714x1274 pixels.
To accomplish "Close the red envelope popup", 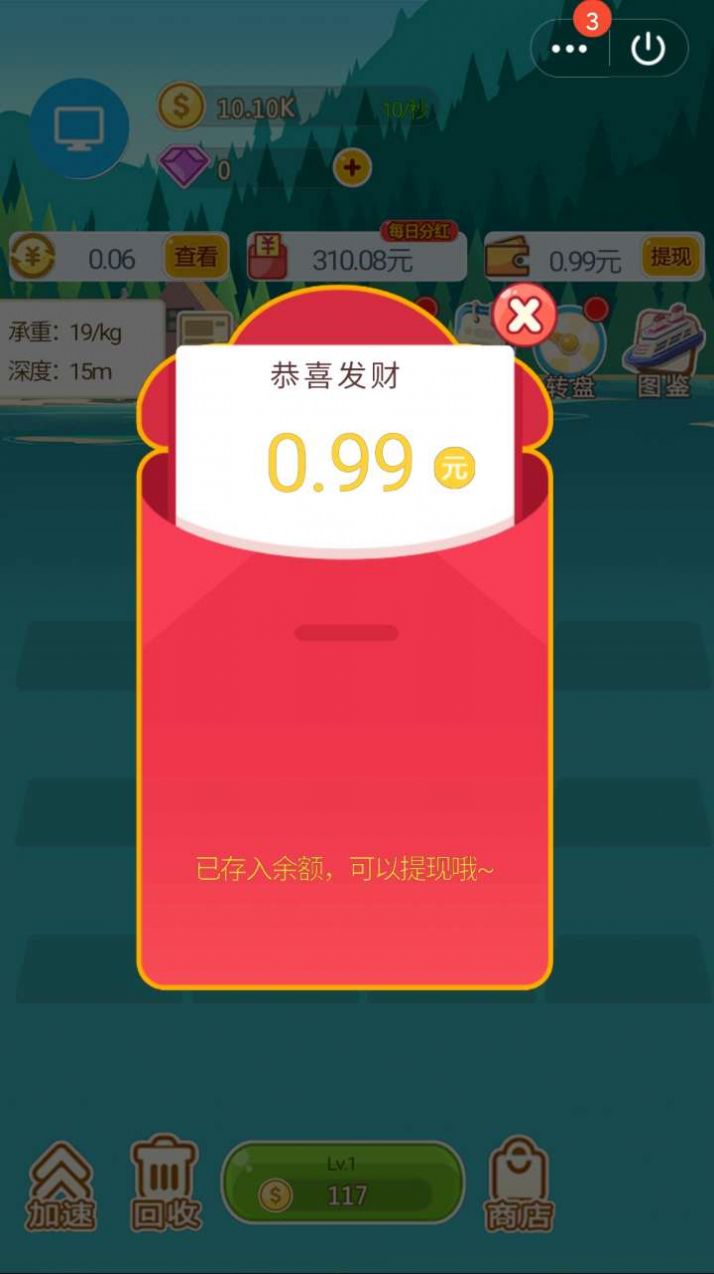I will tap(524, 316).
